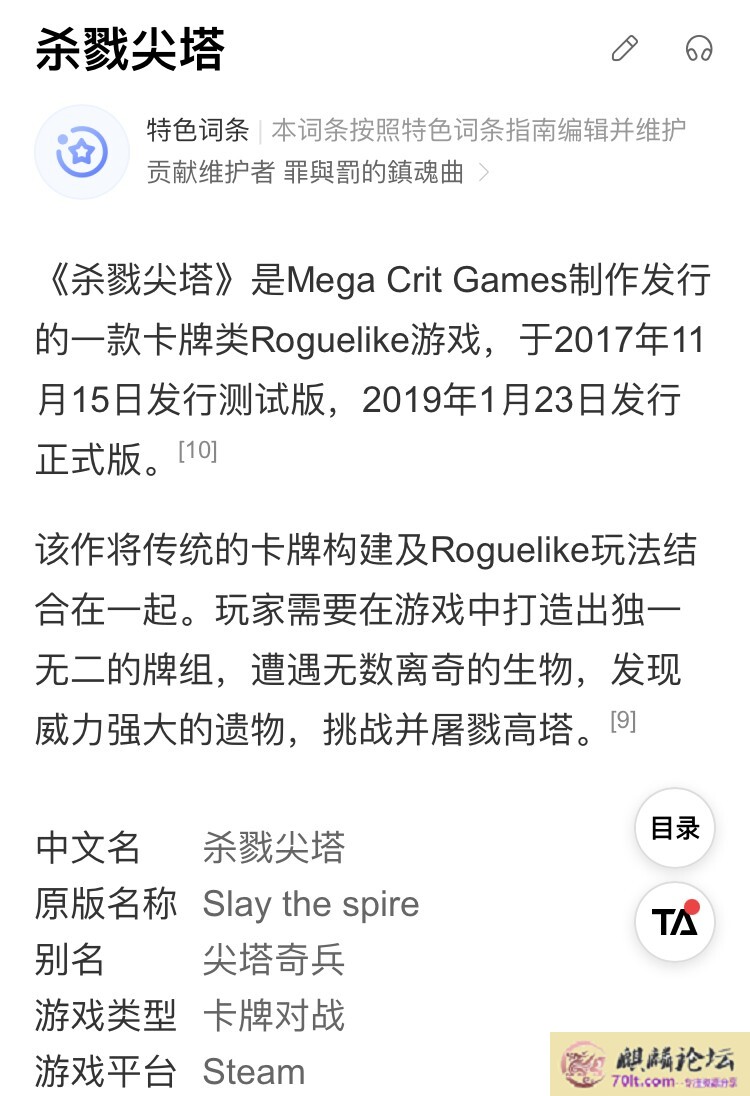Open the 特色词条 badge icon
The width and height of the screenshot is (750, 1096).
coord(82,152)
